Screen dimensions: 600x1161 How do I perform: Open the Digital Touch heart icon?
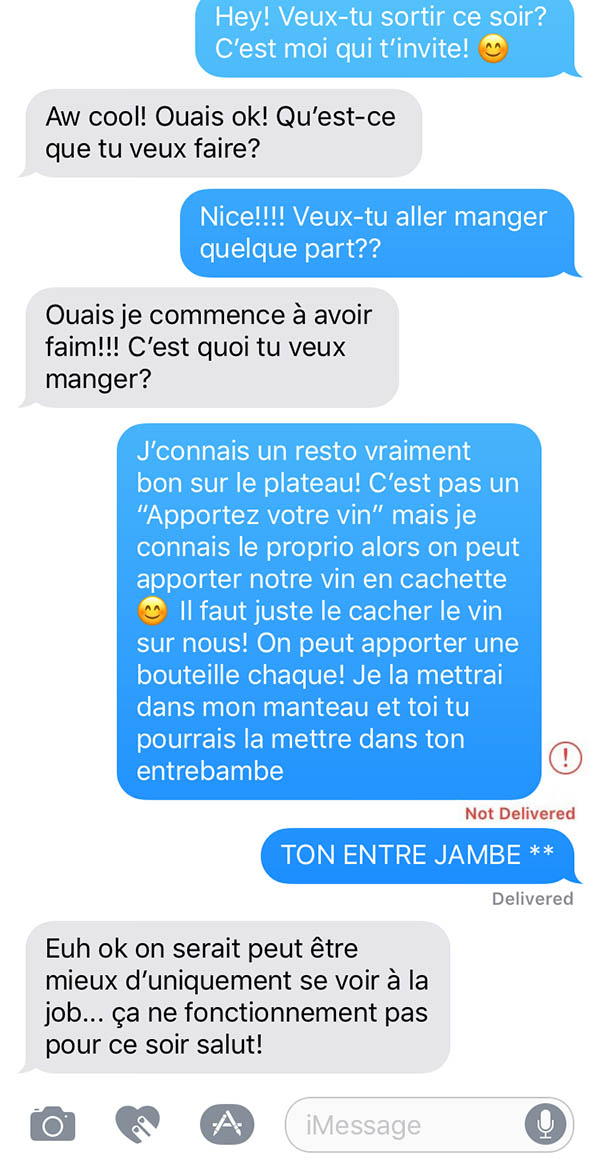pos(138,1124)
